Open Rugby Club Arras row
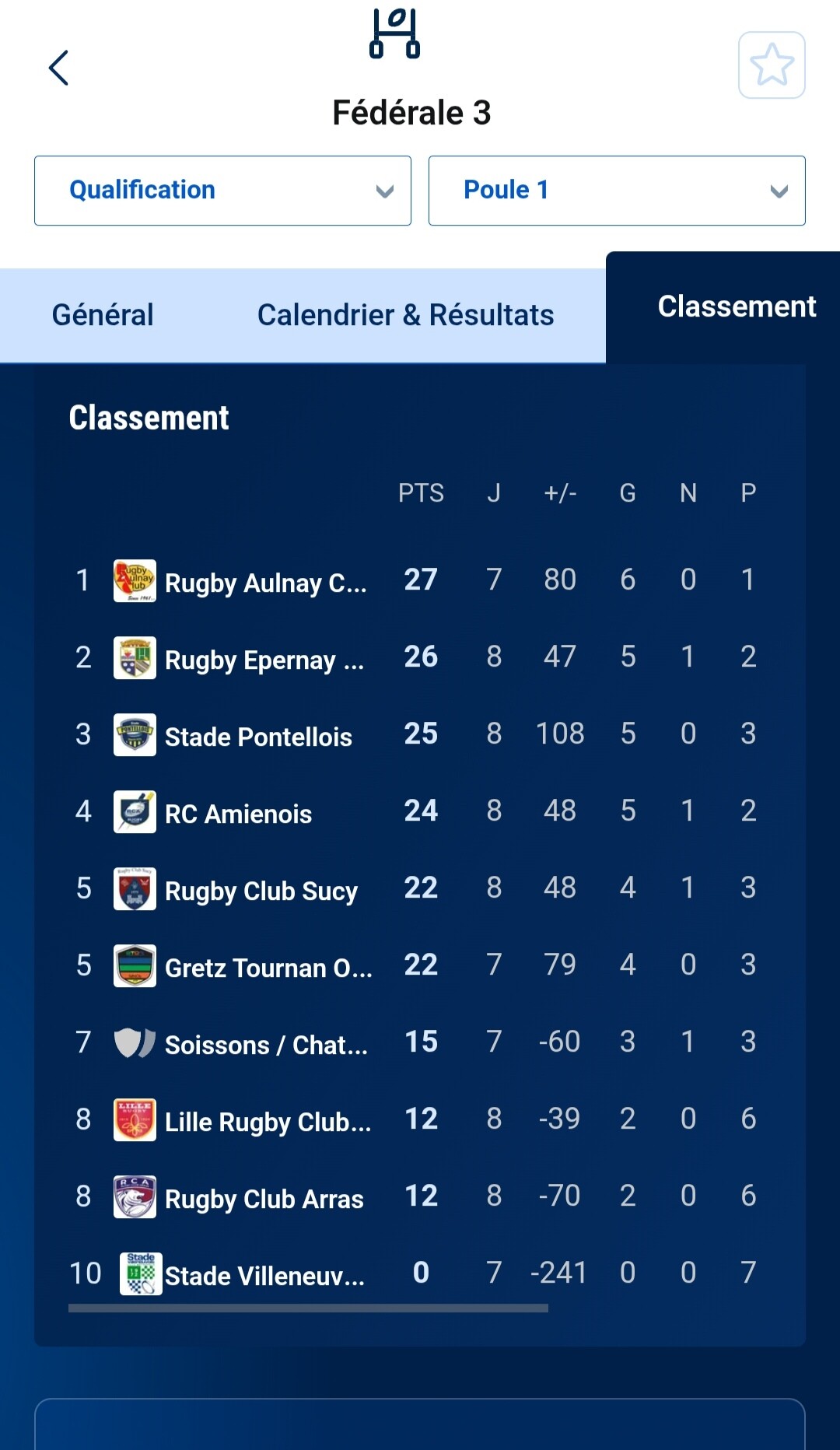 point(264,1198)
